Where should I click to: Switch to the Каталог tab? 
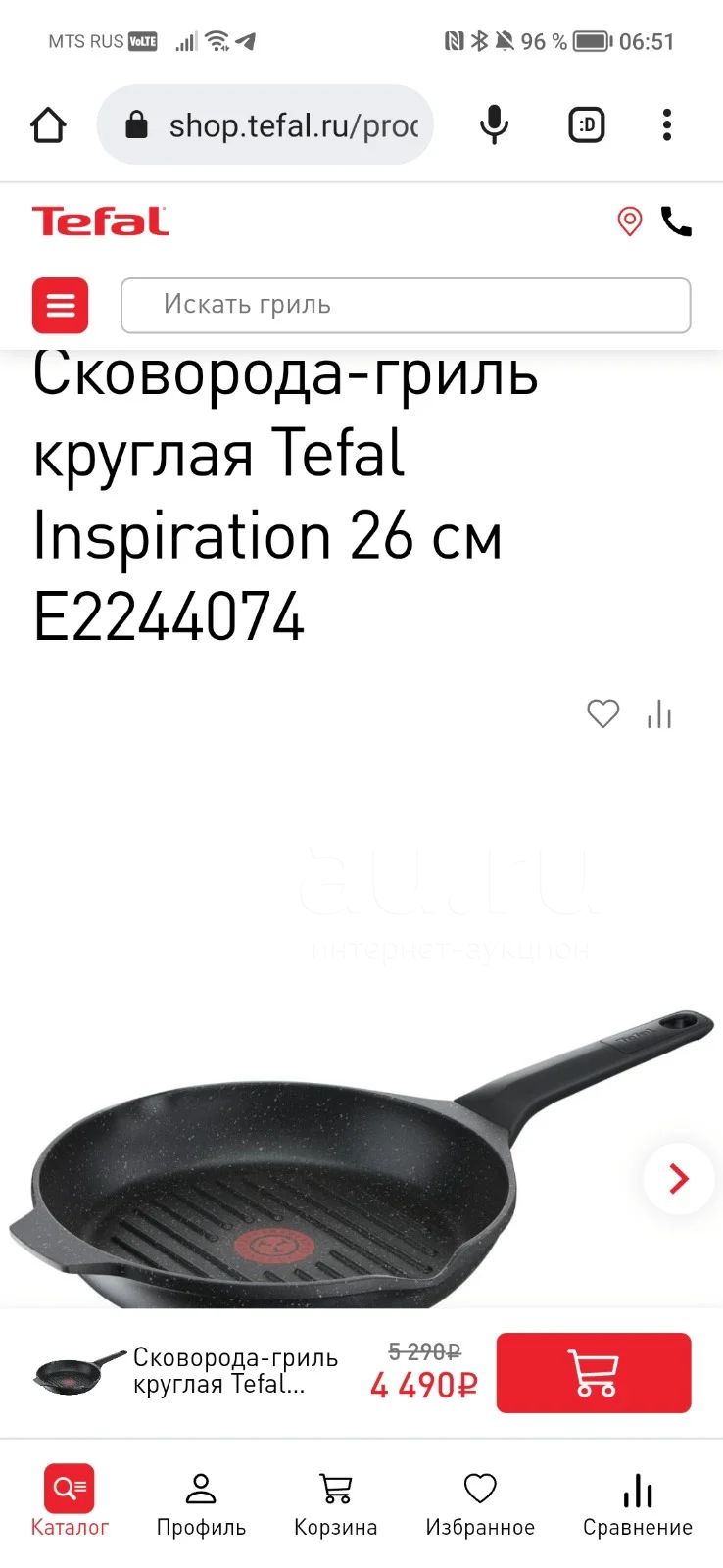click(x=70, y=1501)
